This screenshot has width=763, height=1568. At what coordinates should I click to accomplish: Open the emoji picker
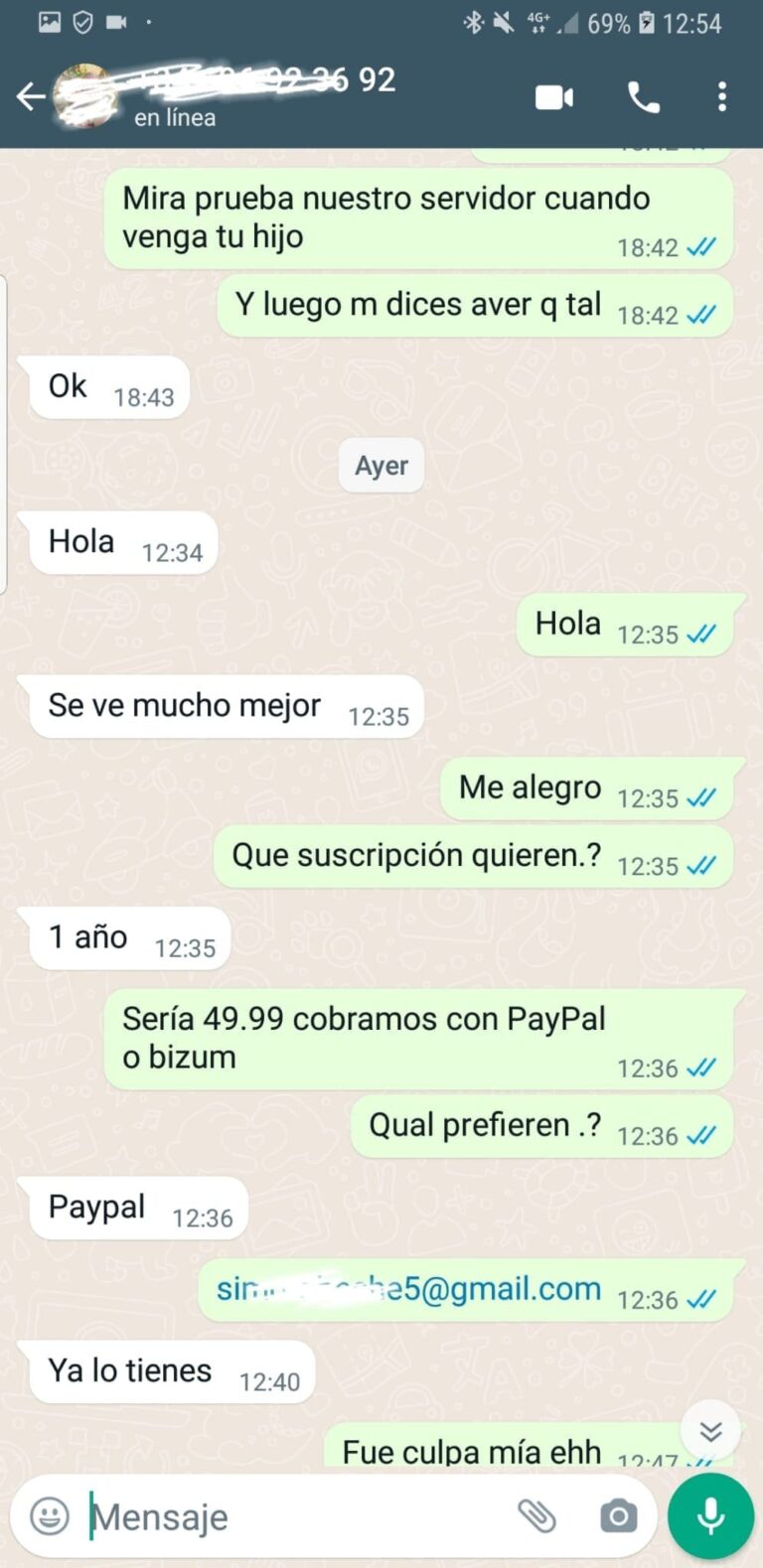47,1515
